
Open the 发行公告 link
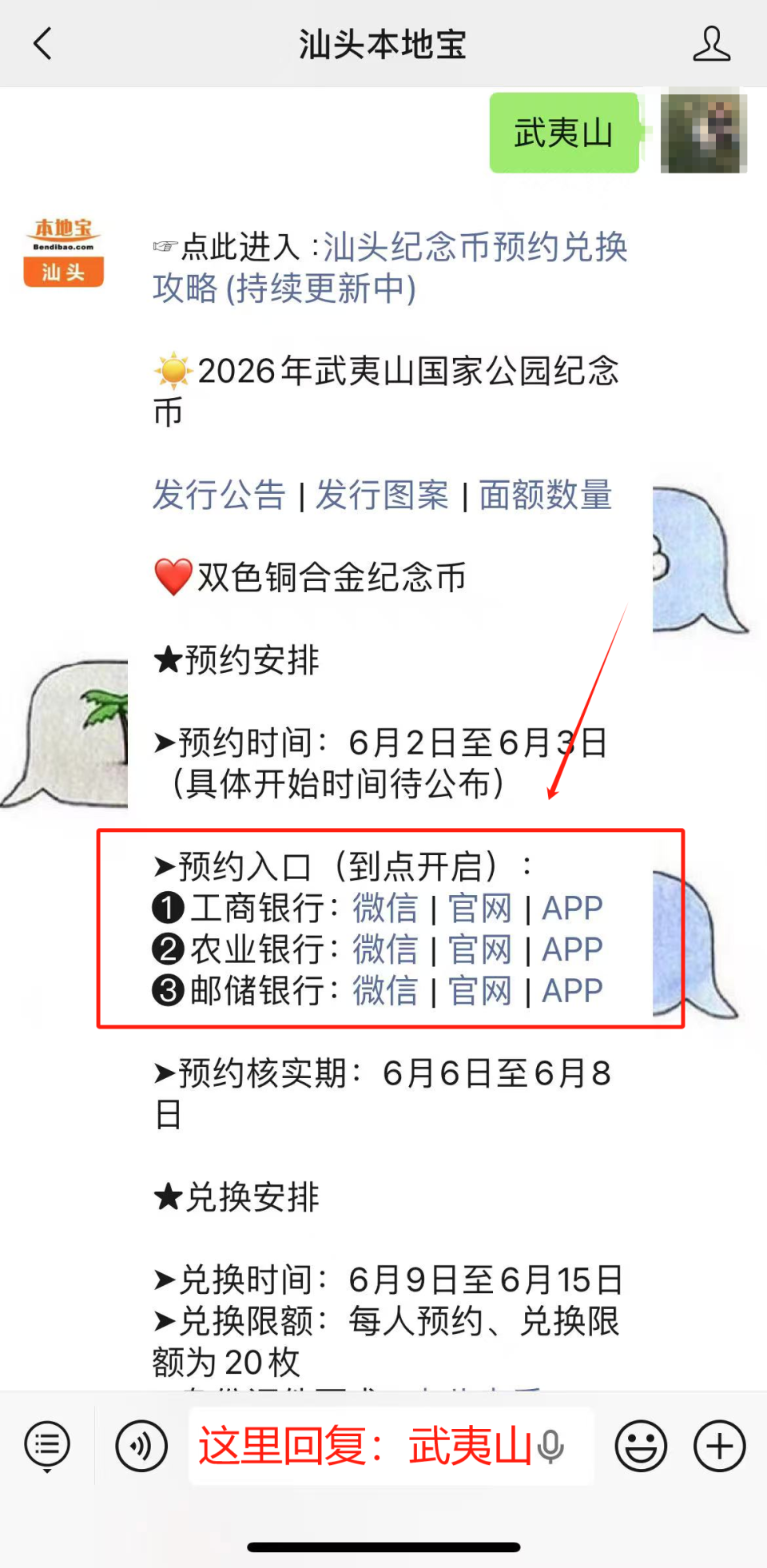(219, 495)
